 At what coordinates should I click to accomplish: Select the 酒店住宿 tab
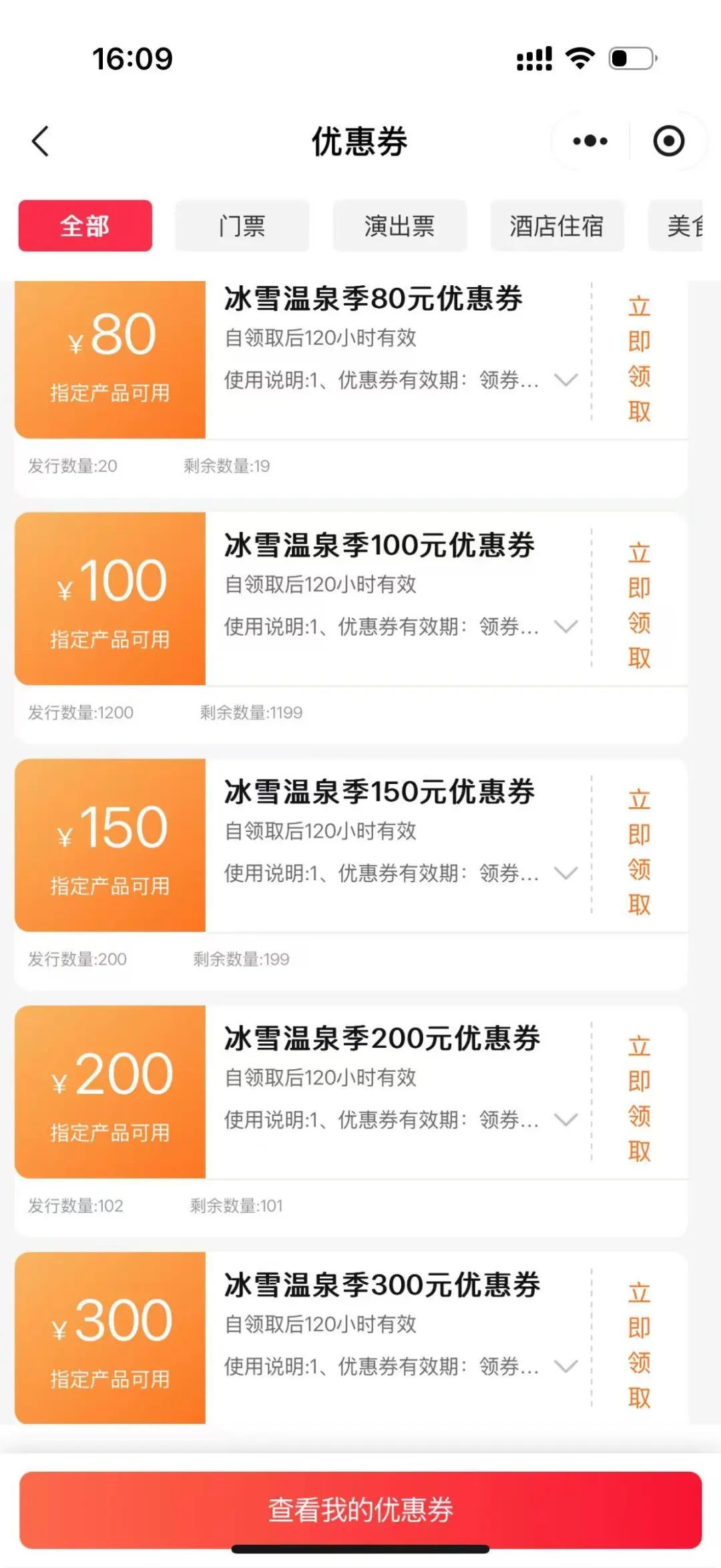coord(557,226)
